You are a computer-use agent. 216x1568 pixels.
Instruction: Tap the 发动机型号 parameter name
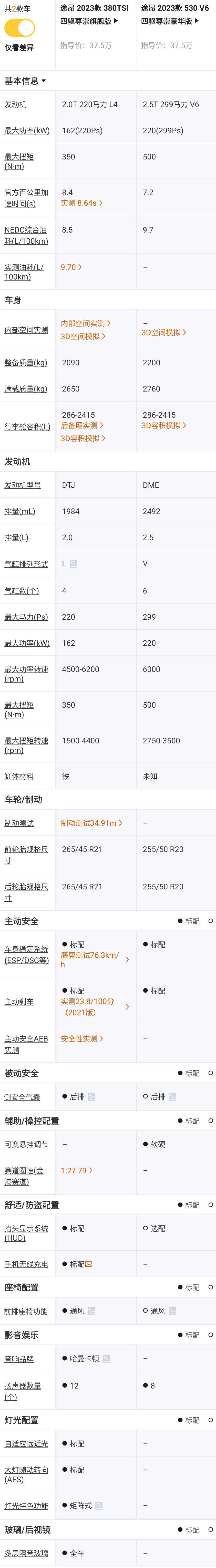(23, 485)
